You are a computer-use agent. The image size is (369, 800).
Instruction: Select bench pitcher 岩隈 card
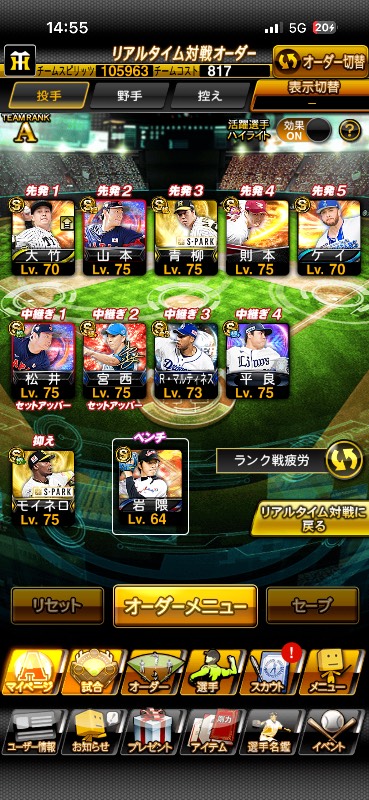tap(150, 488)
